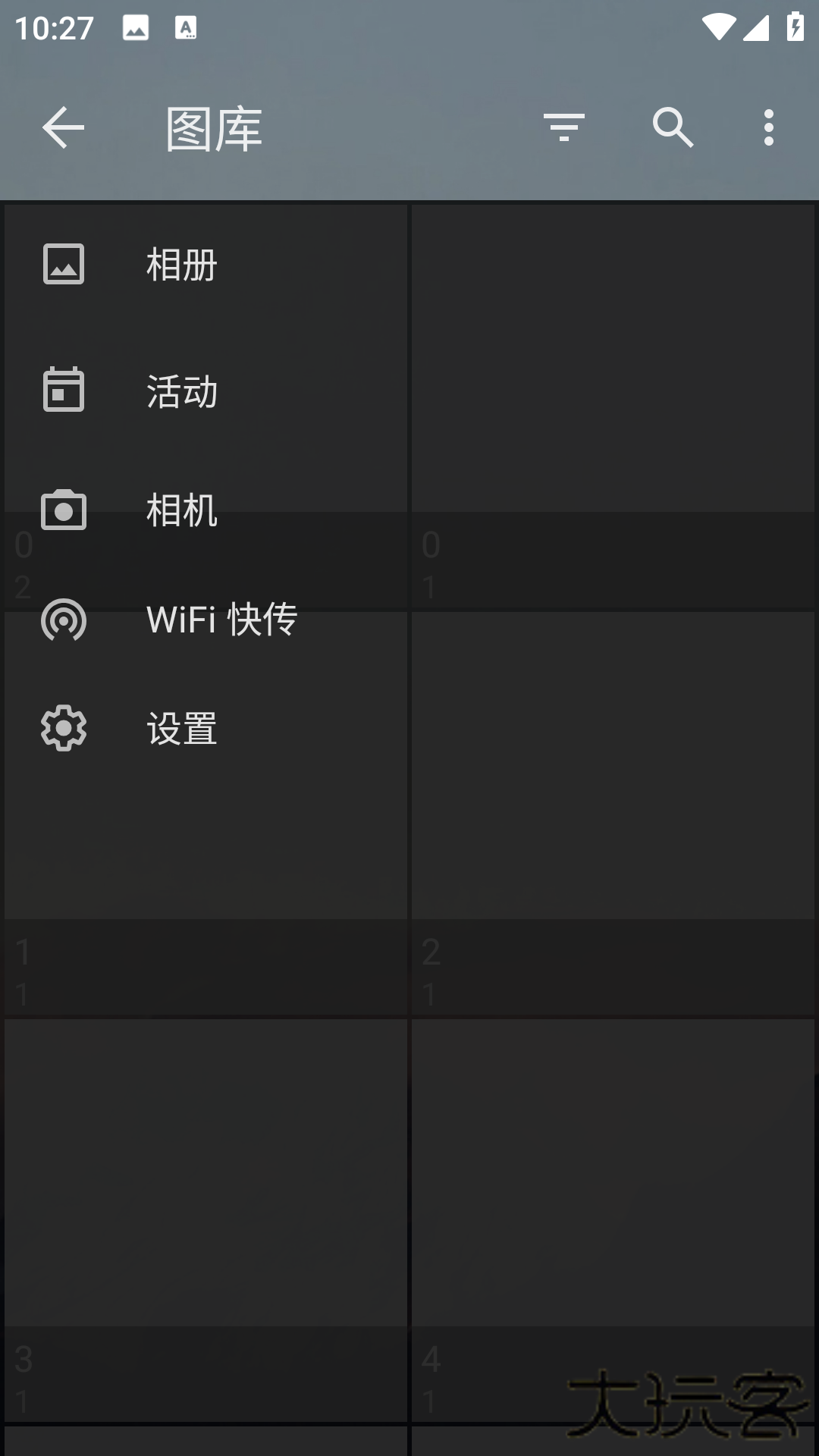
Task: Tap the WiFi 快传 wireless transfer icon
Action: pos(64,620)
